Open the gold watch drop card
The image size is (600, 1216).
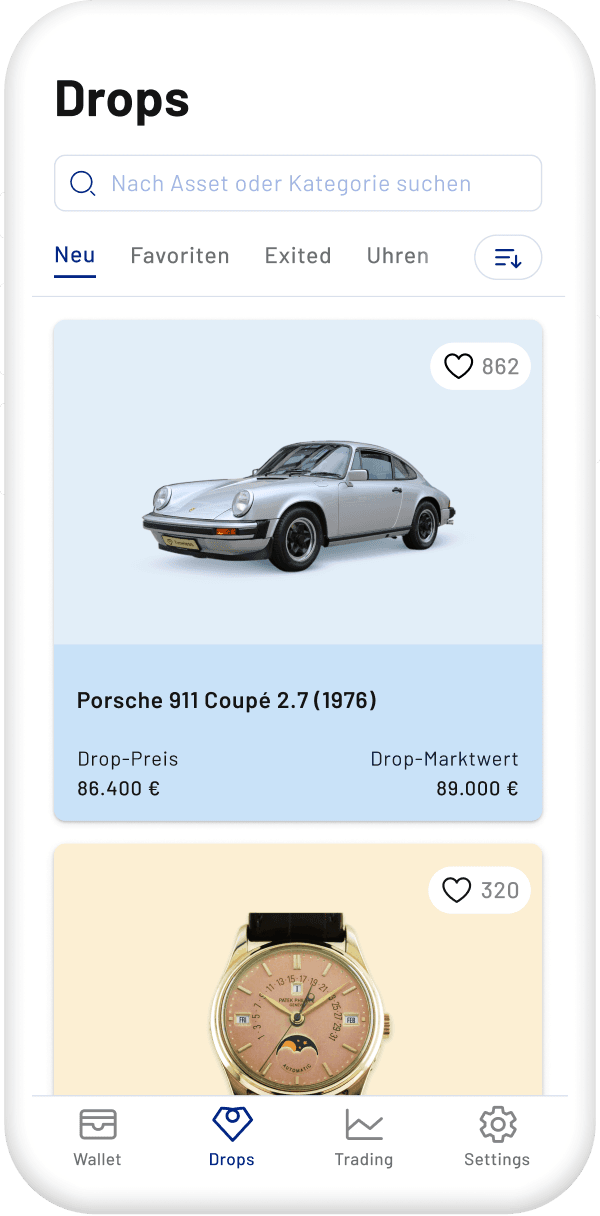298,1000
